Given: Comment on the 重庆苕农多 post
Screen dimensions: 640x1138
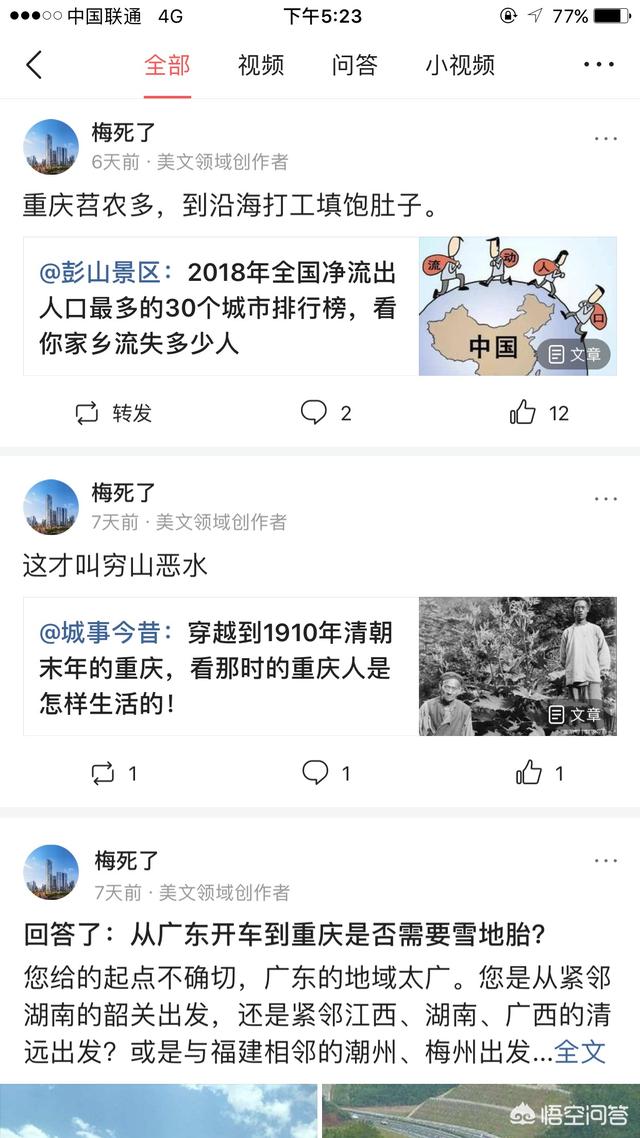Looking at the screenshot, I should click(x=326, y=412).
